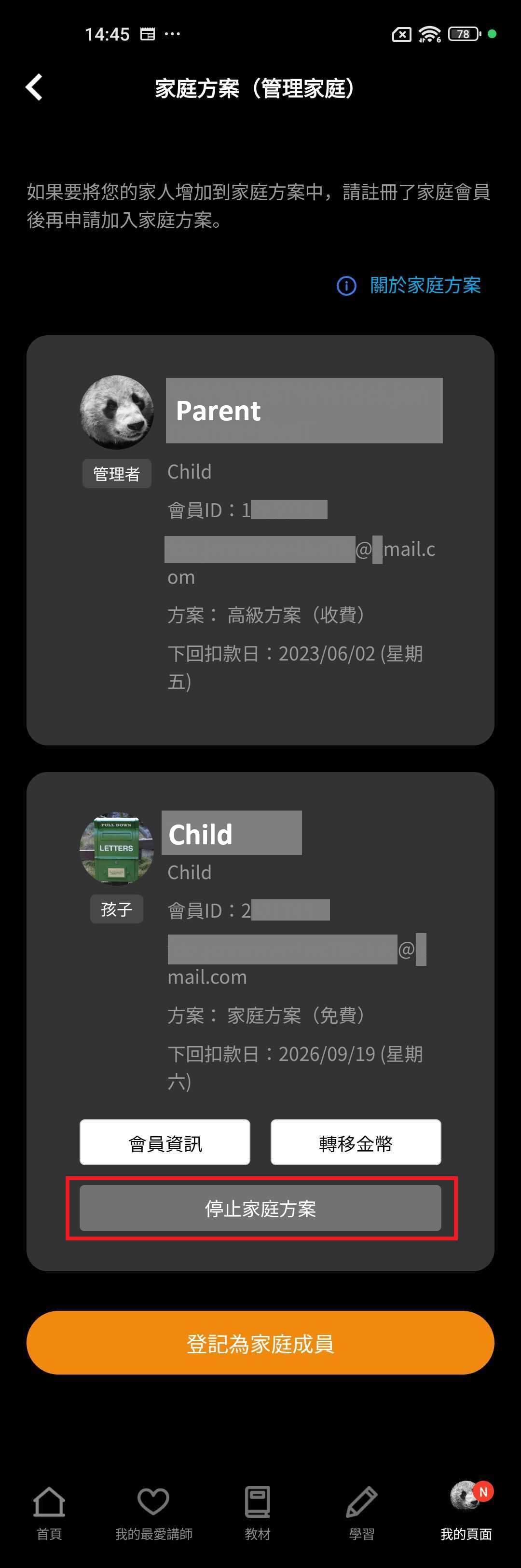Go to the 教材 tab

[258, 1512]
